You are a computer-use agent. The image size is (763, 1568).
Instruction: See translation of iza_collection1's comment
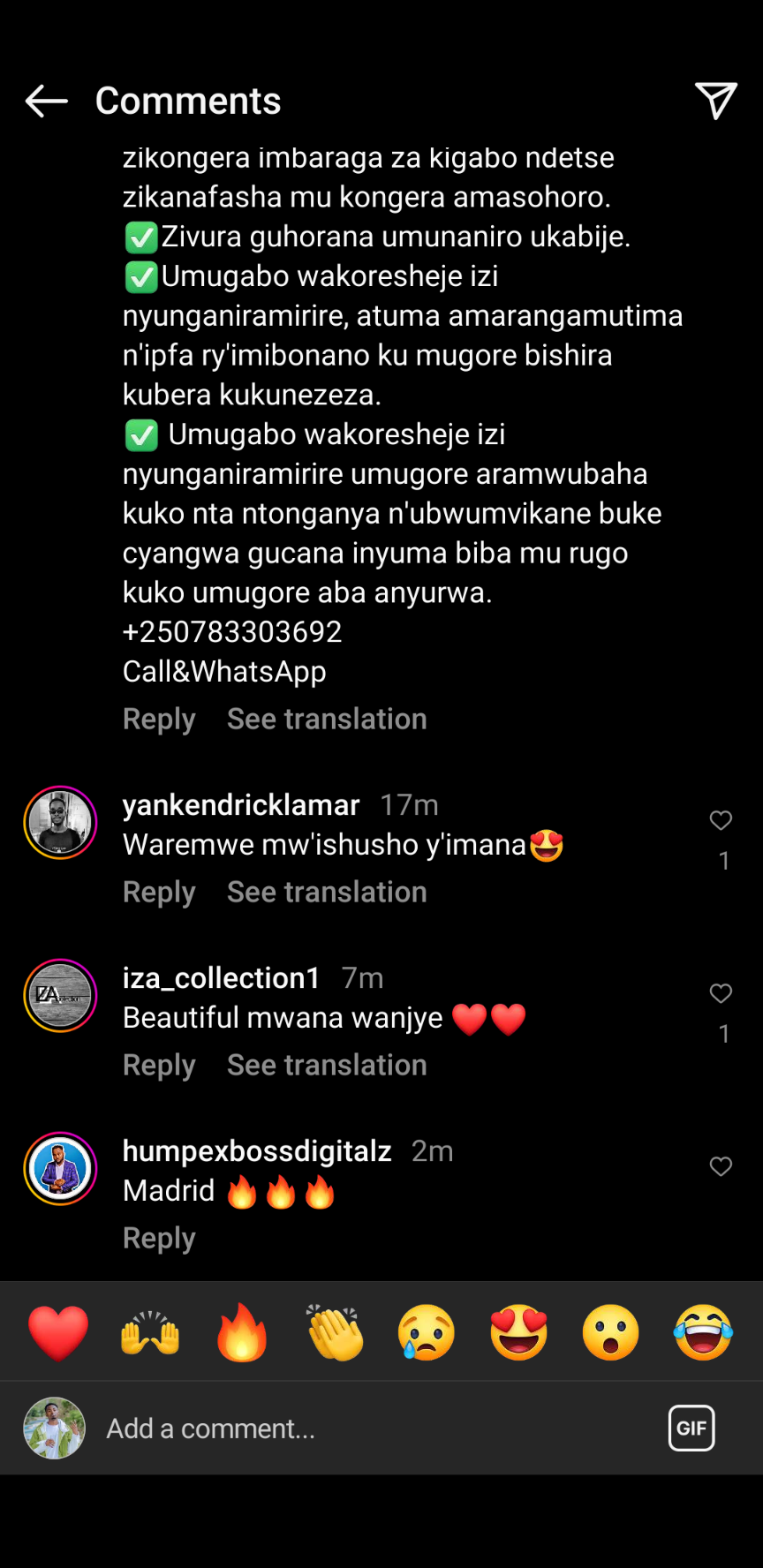coord(327,1066)
